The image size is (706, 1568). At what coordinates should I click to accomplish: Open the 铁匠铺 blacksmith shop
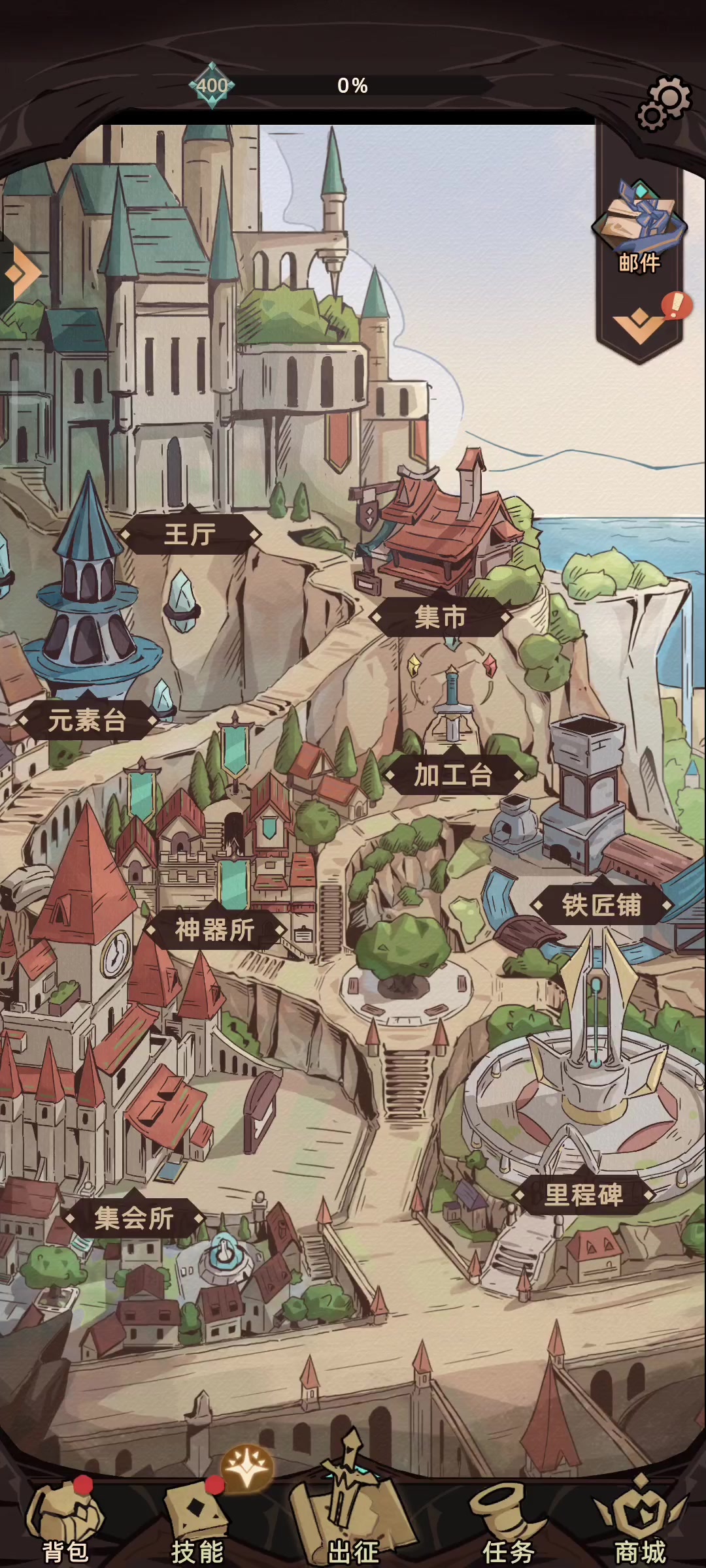pos(601,906)
